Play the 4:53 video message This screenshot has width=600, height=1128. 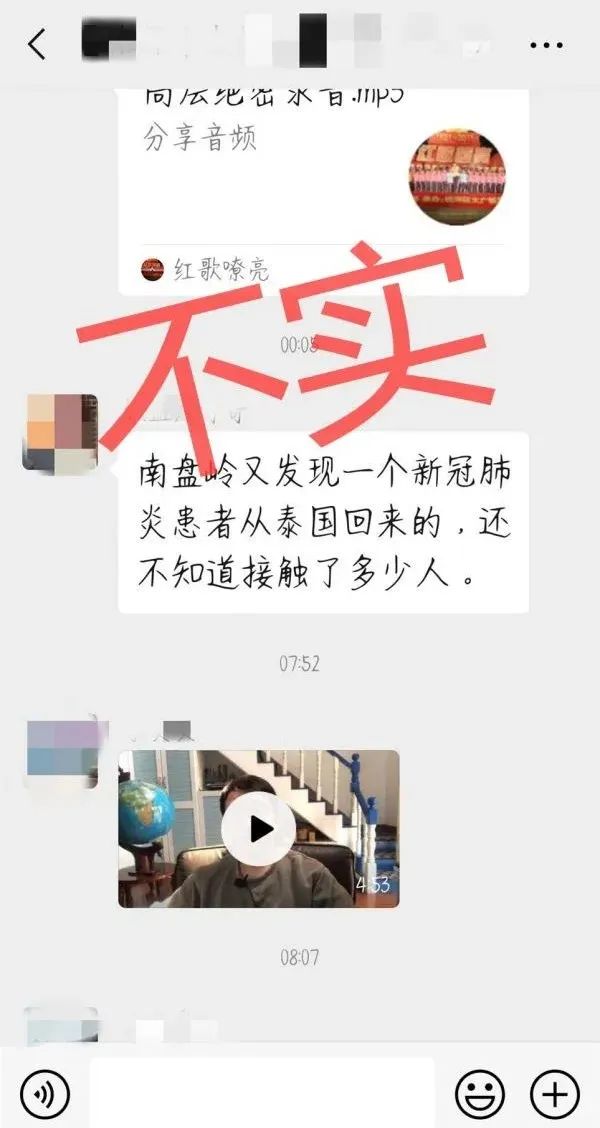[259, 828]
